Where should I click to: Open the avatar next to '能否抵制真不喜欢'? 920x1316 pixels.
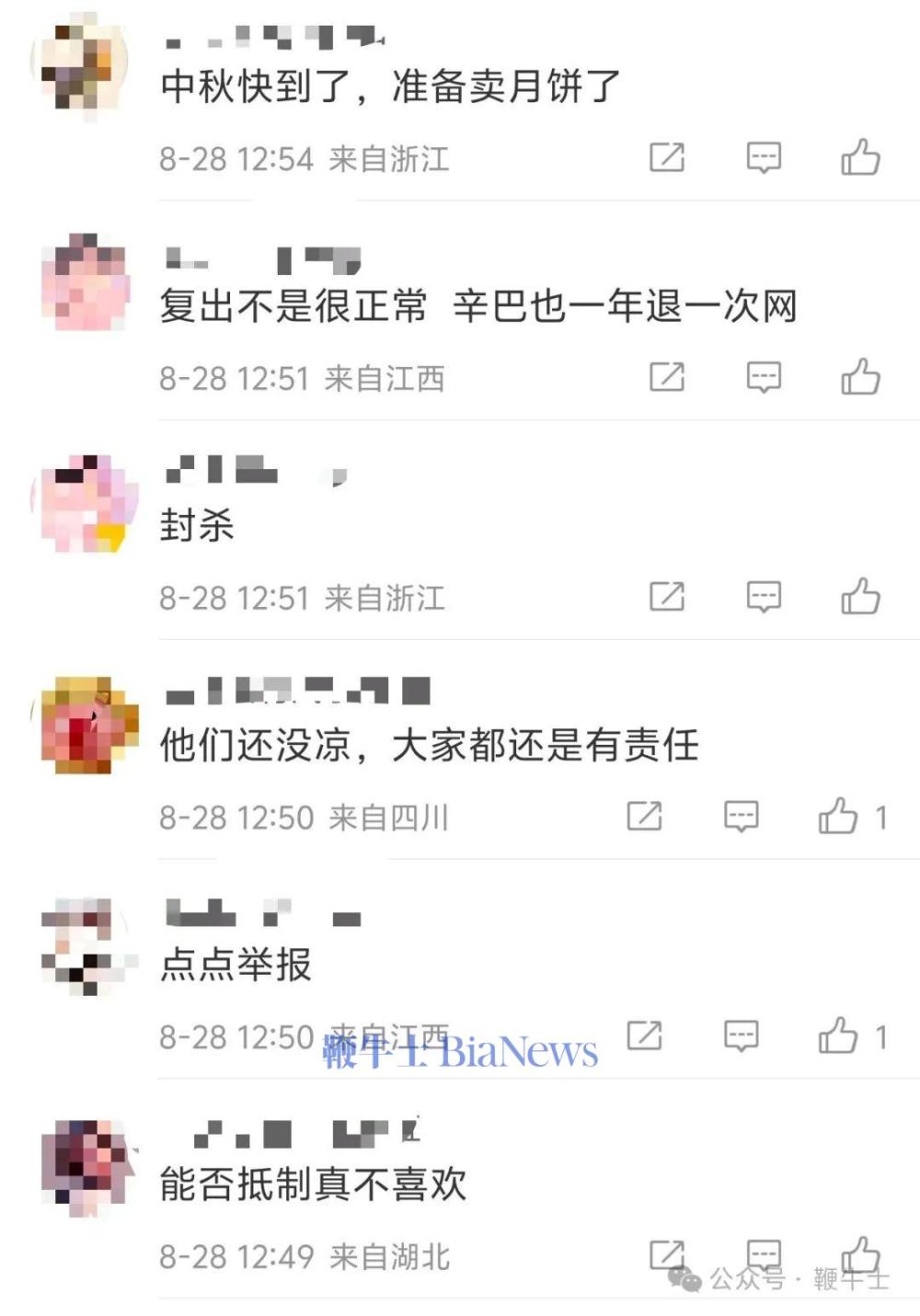(x=85, y=1165)
